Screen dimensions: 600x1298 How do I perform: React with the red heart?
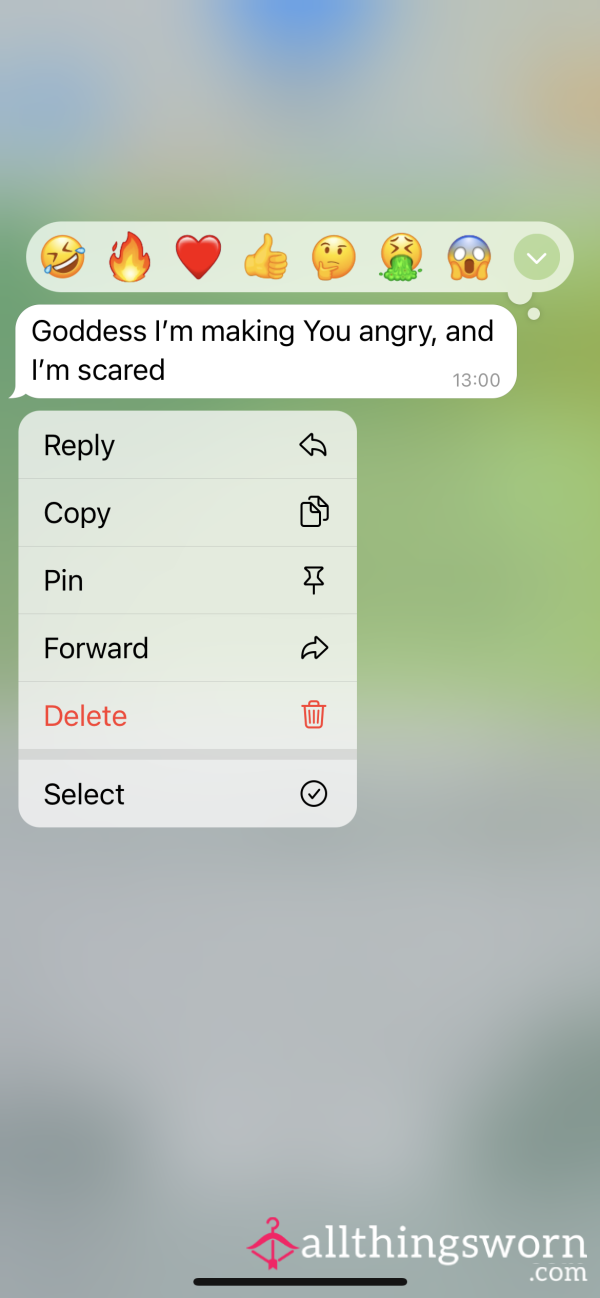[198, 258]
